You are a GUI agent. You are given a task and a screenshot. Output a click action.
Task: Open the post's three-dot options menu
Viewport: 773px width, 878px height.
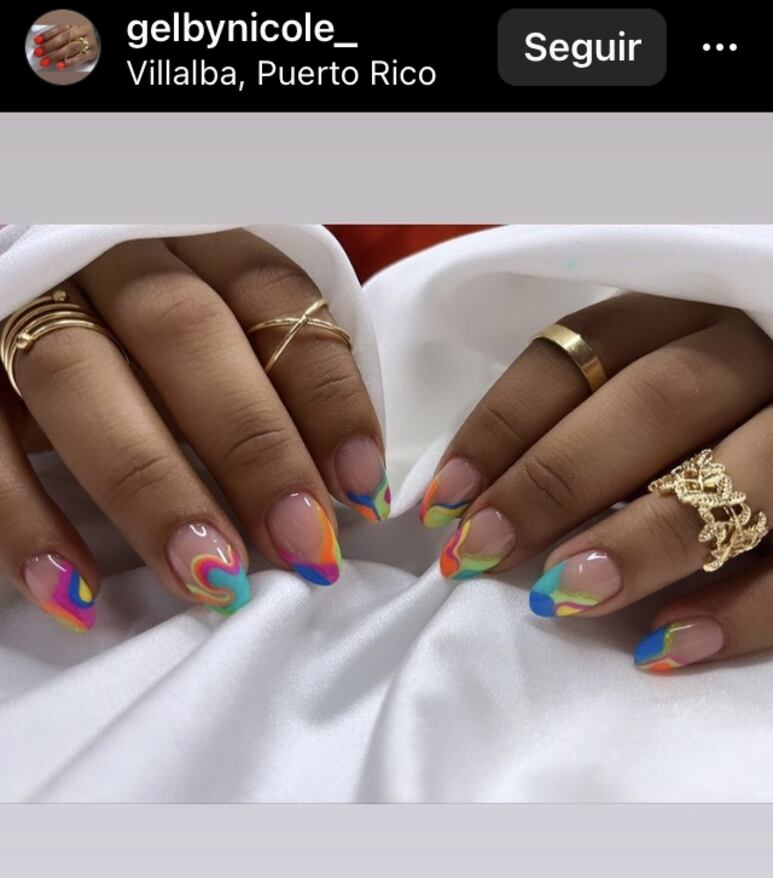tap(720, 48)
